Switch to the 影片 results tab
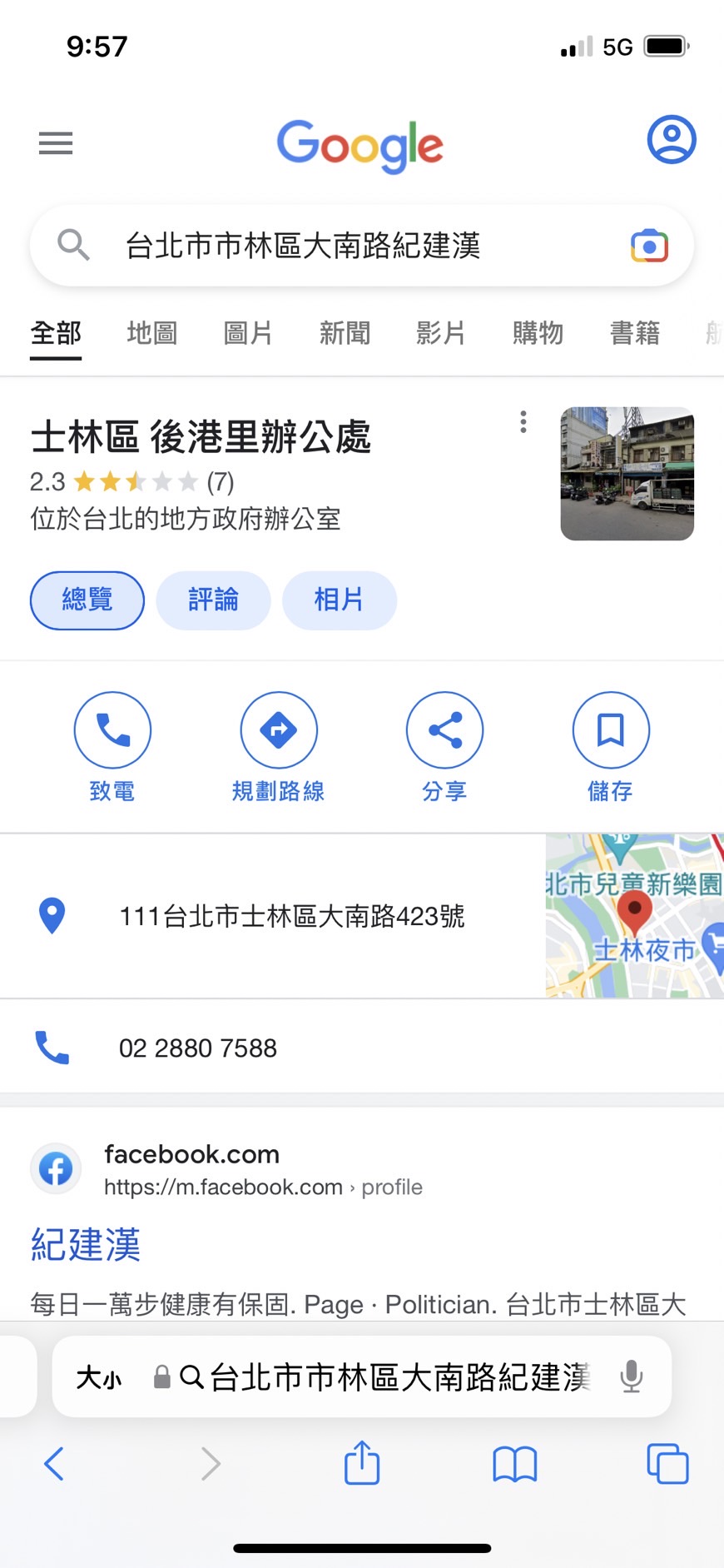The height and width of the screenshot is (1568, 724). [x=441, y=333]
